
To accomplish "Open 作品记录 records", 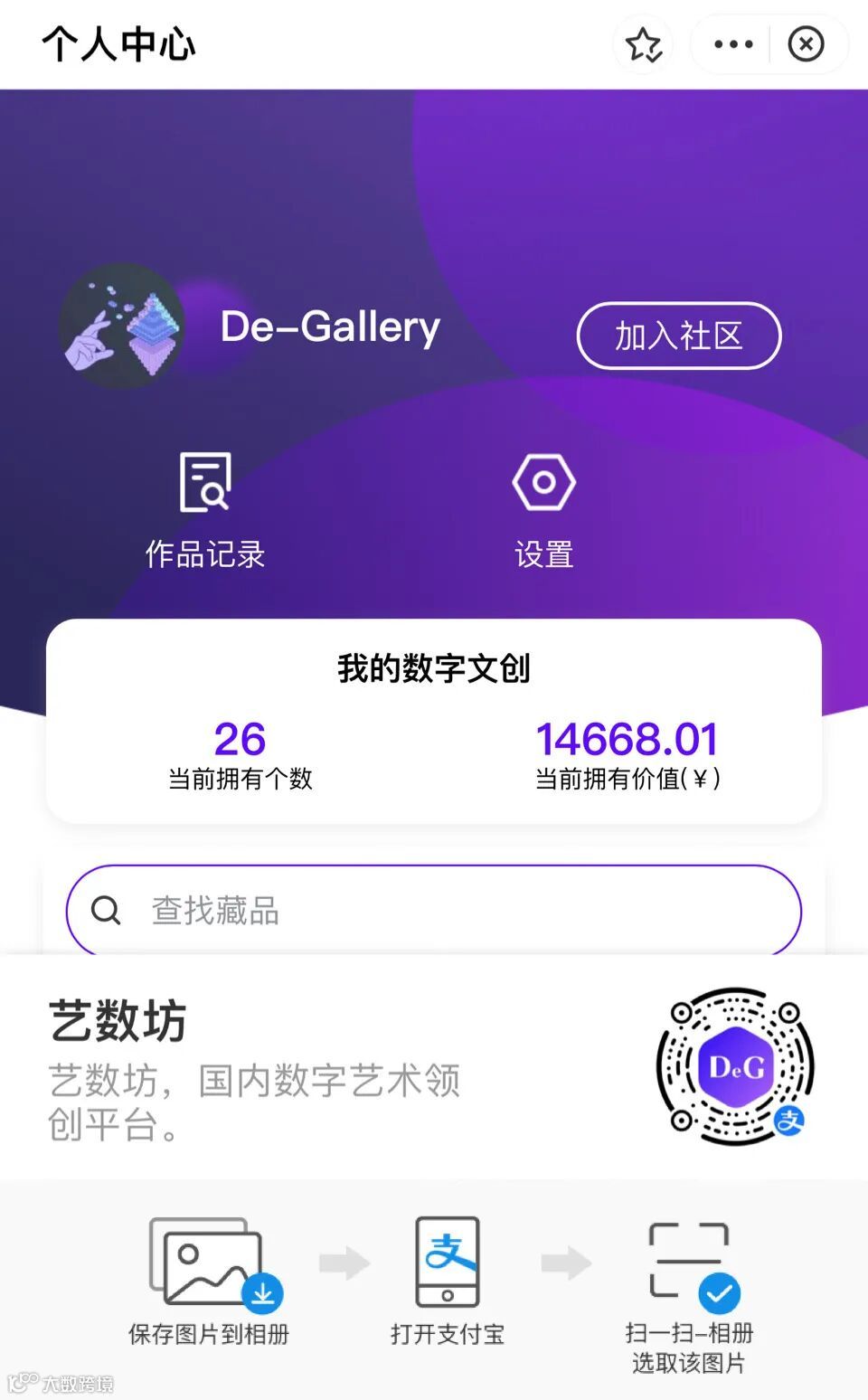I will (x=205, y=511).
